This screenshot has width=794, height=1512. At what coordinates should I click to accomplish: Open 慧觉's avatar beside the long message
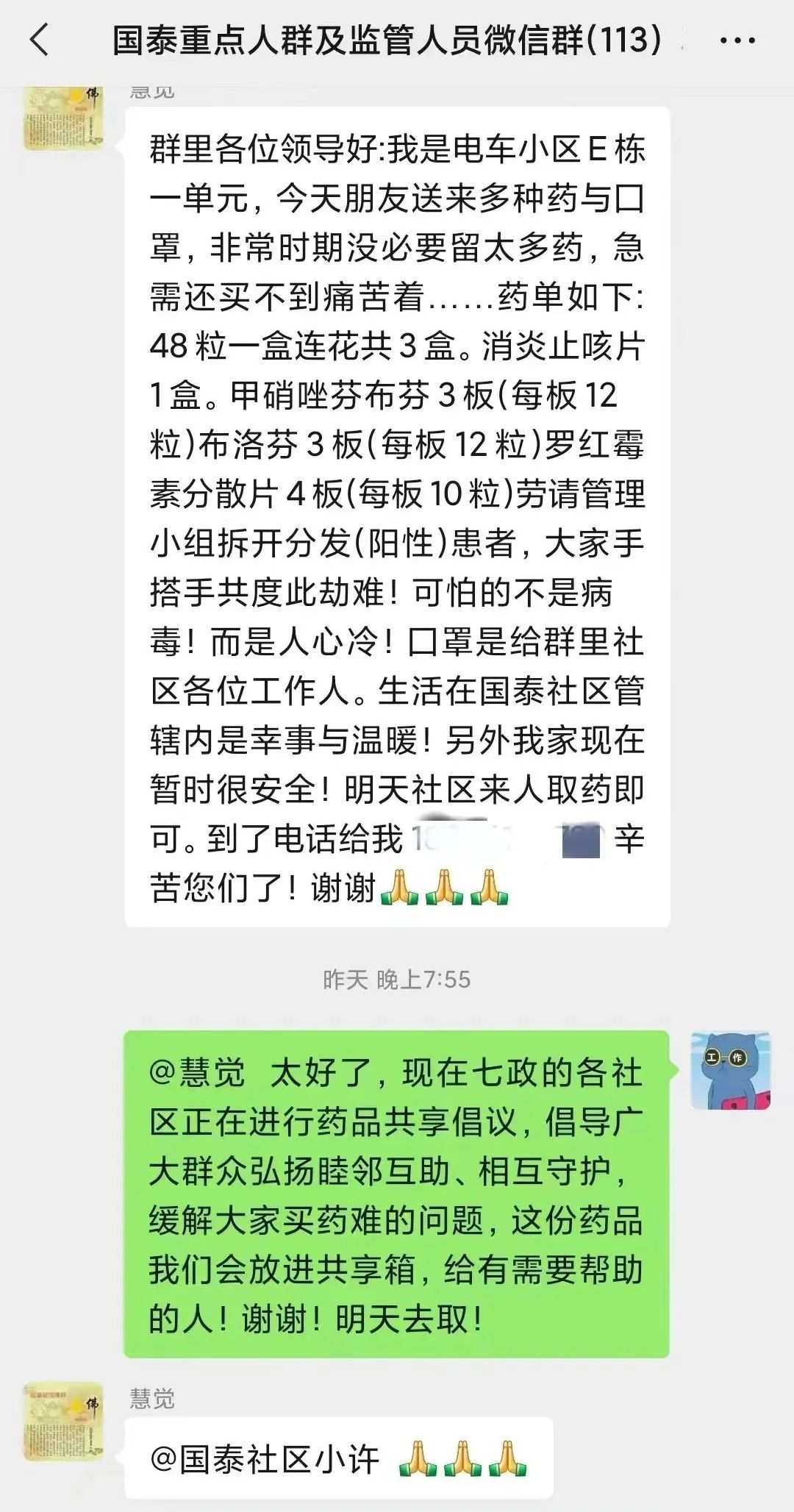63,118
